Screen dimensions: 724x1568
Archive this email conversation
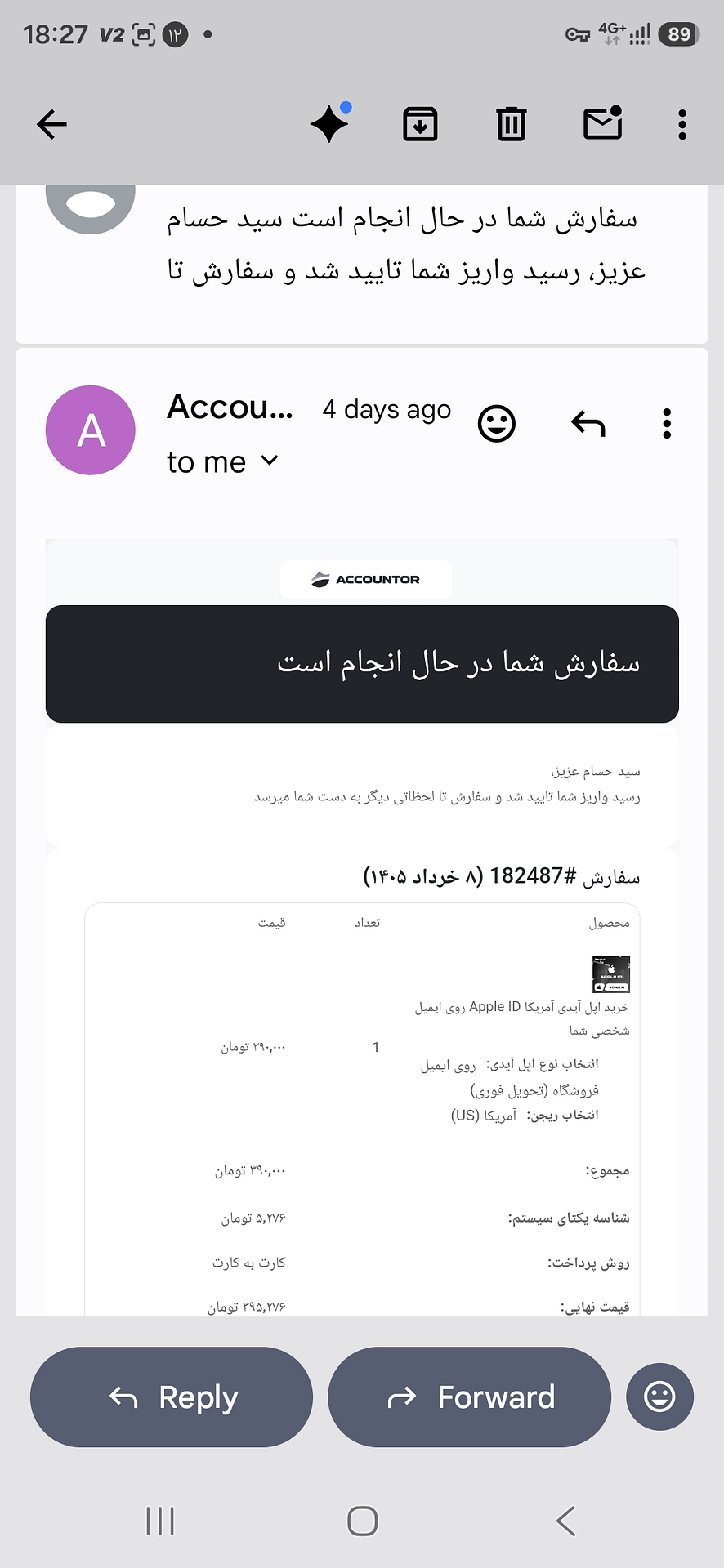(x=420, y=125)
